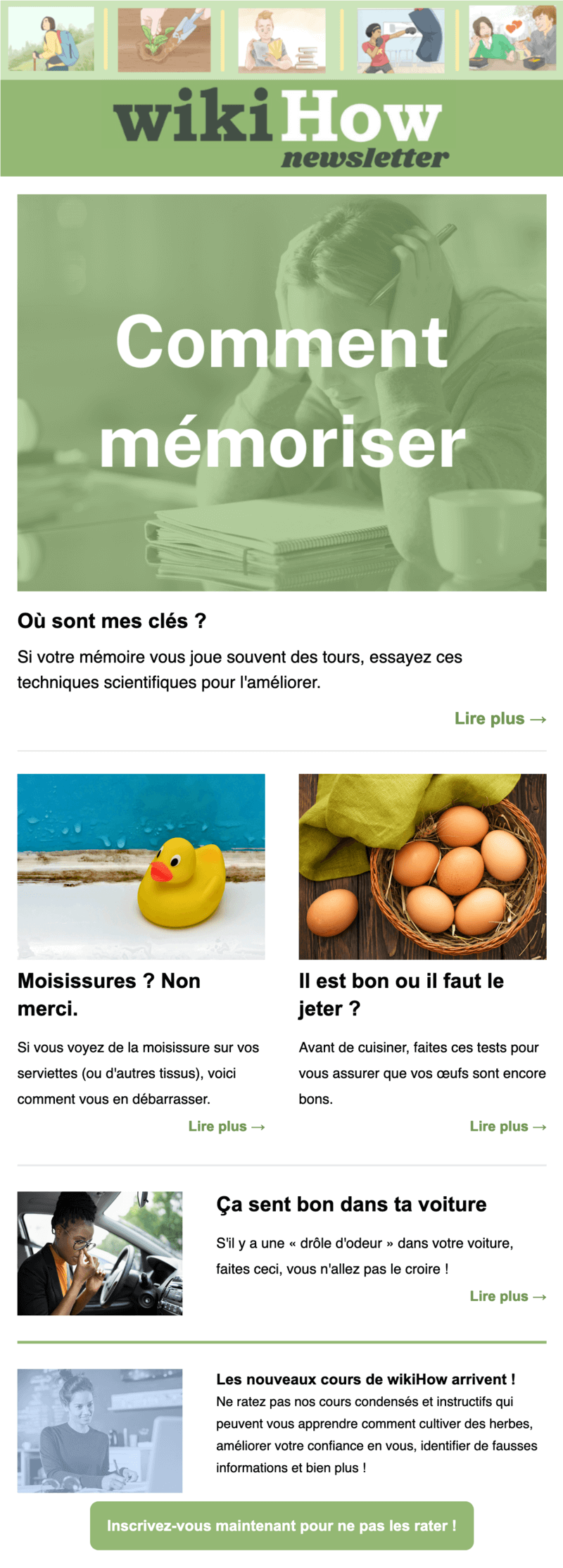Viewport: 563px width, 1568px height.
Task: Click the boy reading books banner illustration
Action: (281, 40)
